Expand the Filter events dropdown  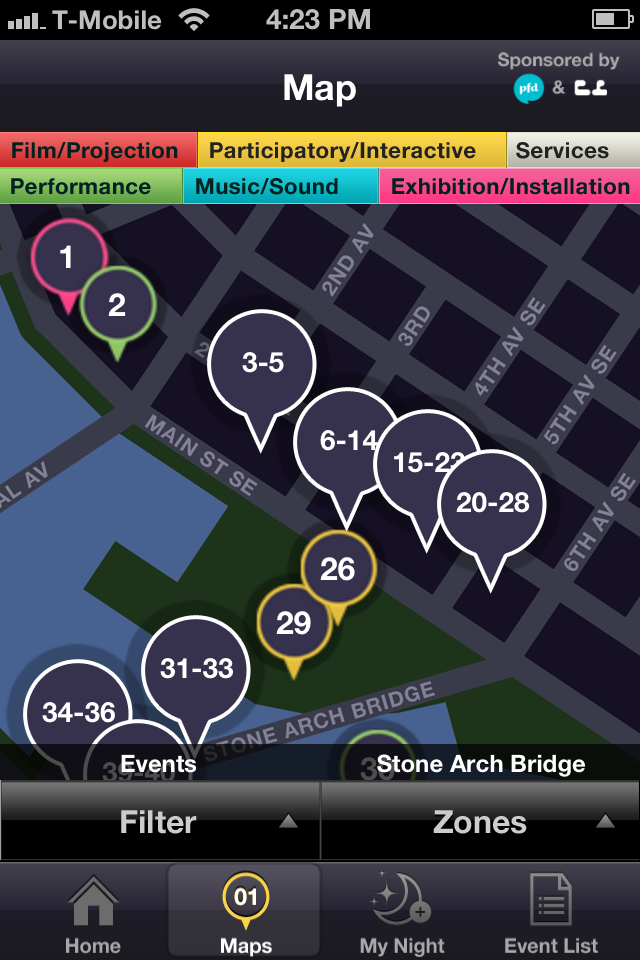160,821
